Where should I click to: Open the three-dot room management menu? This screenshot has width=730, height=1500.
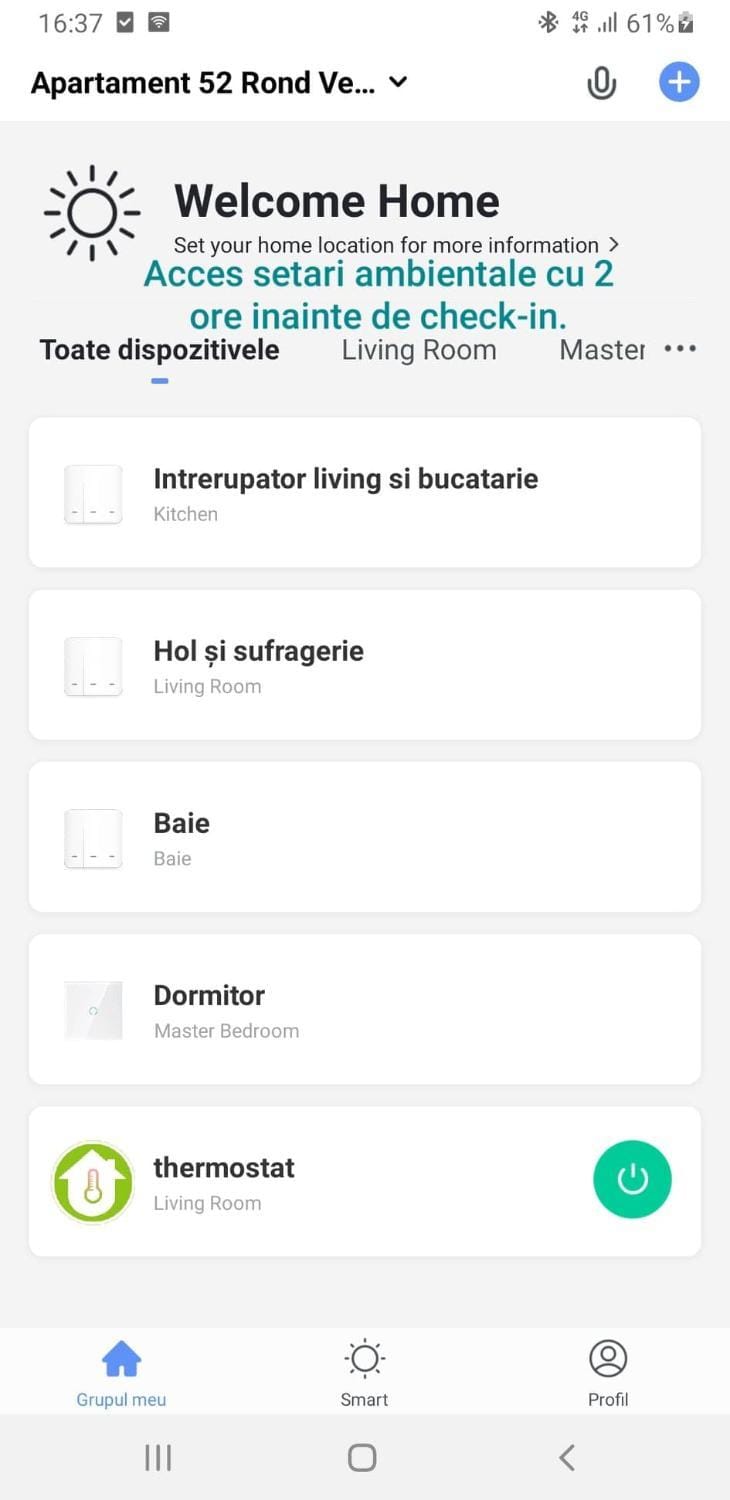pyautogui.click(x=680, y=349)
